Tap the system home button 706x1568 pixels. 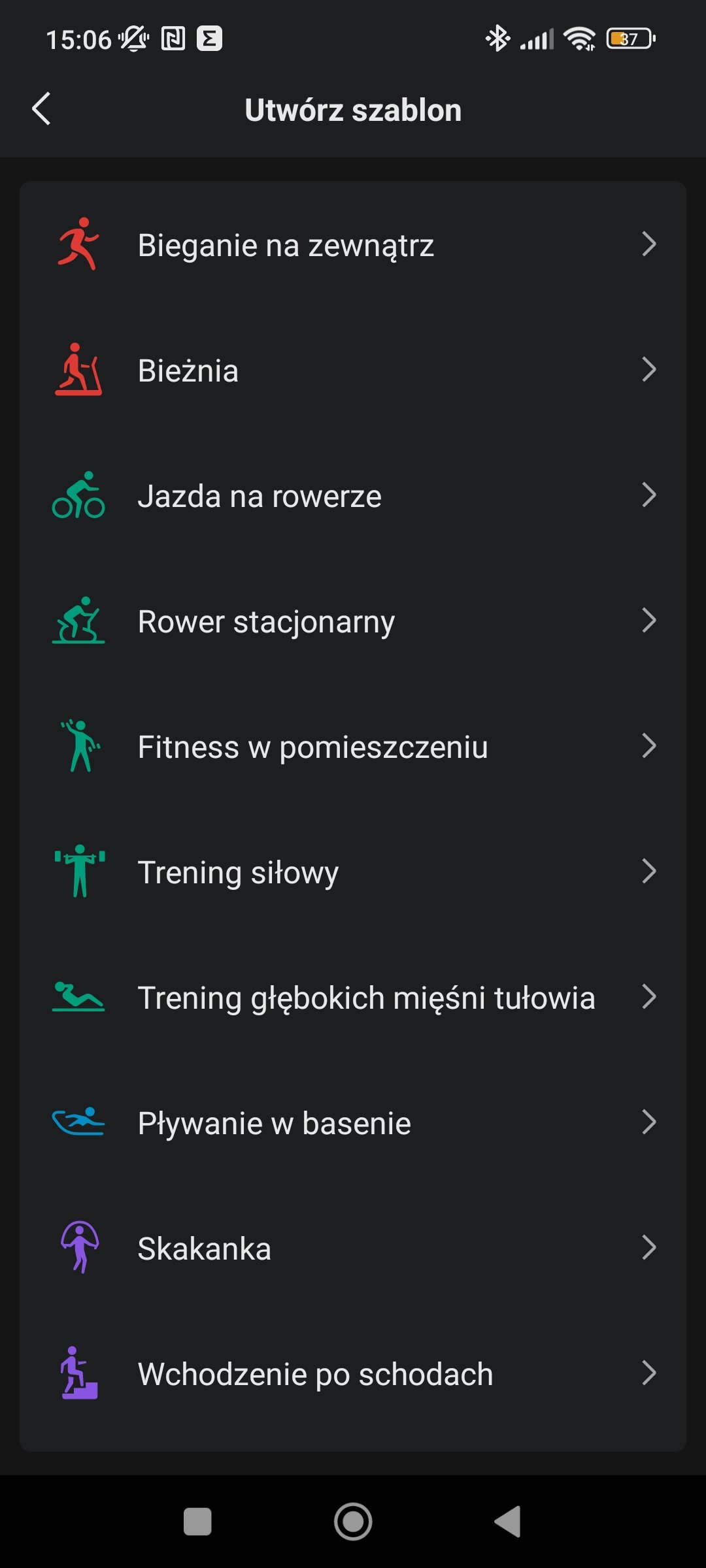[x=353, y=1522]
